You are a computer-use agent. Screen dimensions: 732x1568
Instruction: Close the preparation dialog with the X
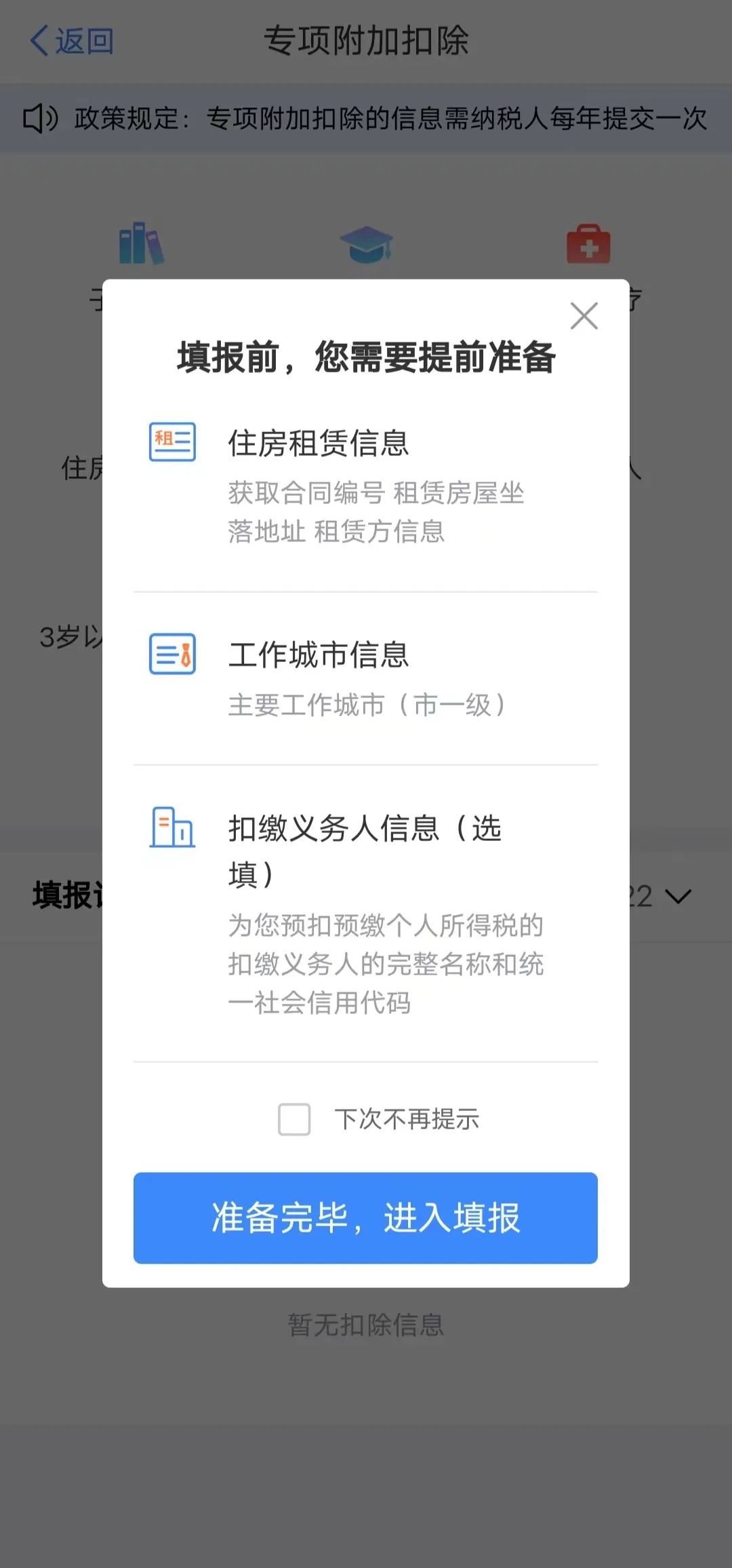pyautogui.click(x=584, y=316)
